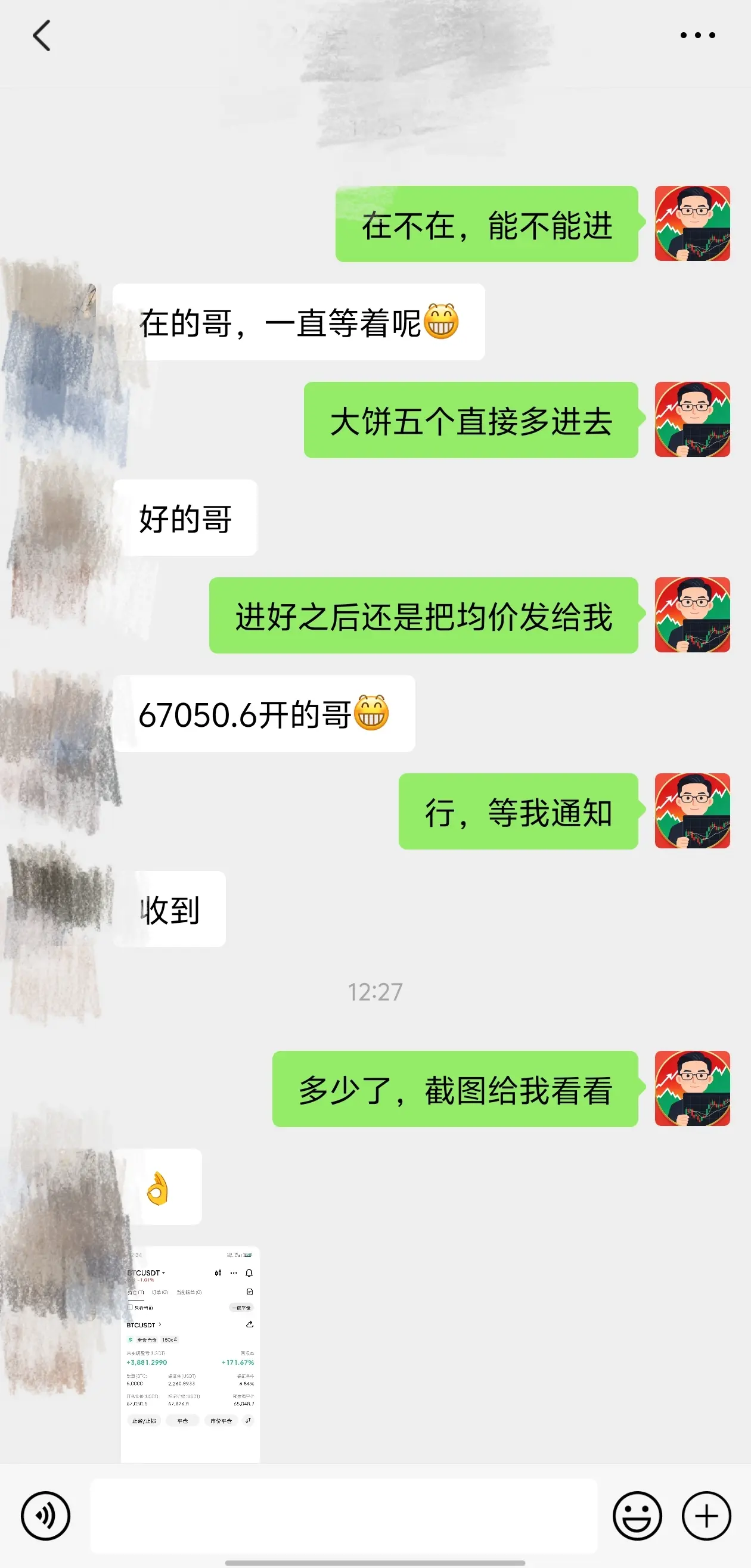Viewport: 751px width, 1568px height.
Task: Open the BTCUSDT trading pair dropdown
Action: click(164, 1273)
